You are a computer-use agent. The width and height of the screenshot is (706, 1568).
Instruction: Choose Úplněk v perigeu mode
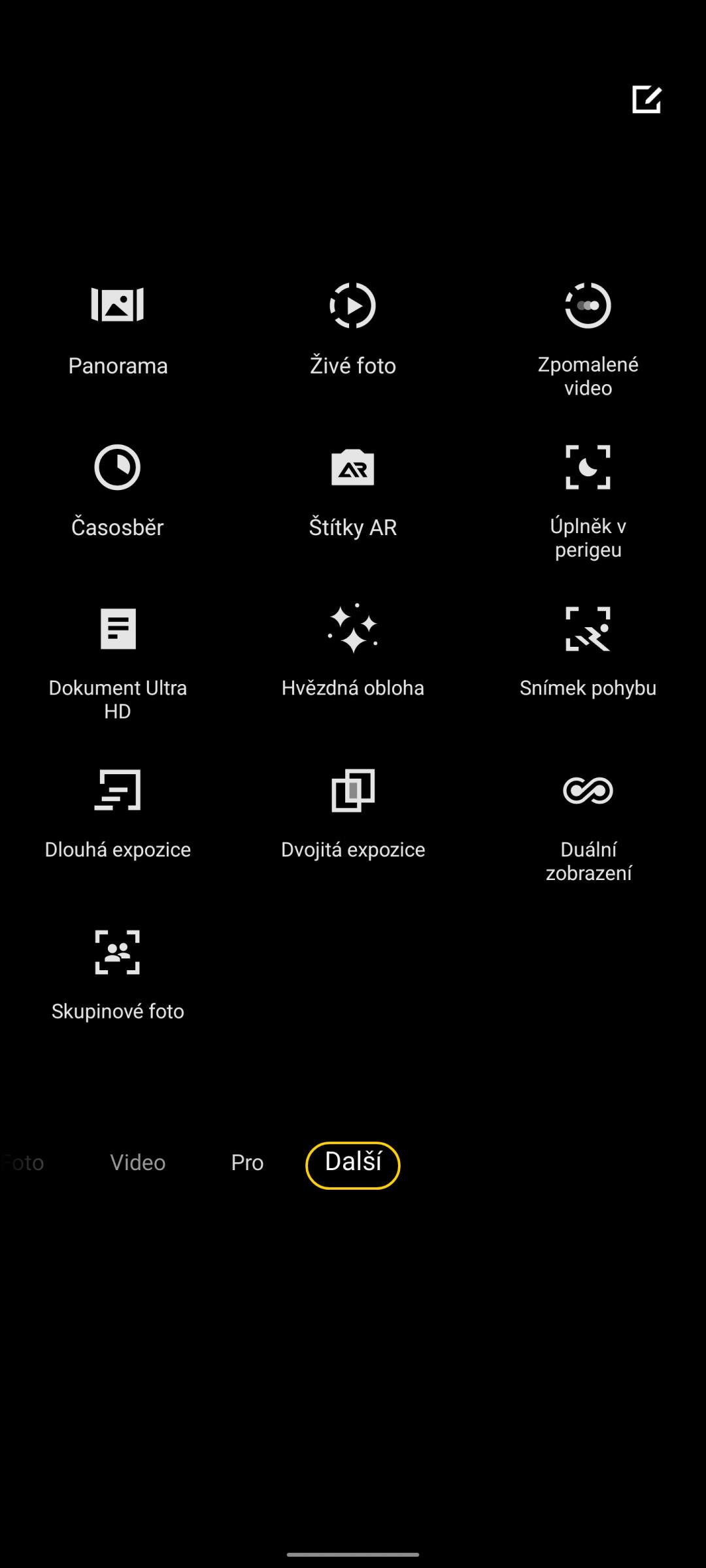pos(588,502)
